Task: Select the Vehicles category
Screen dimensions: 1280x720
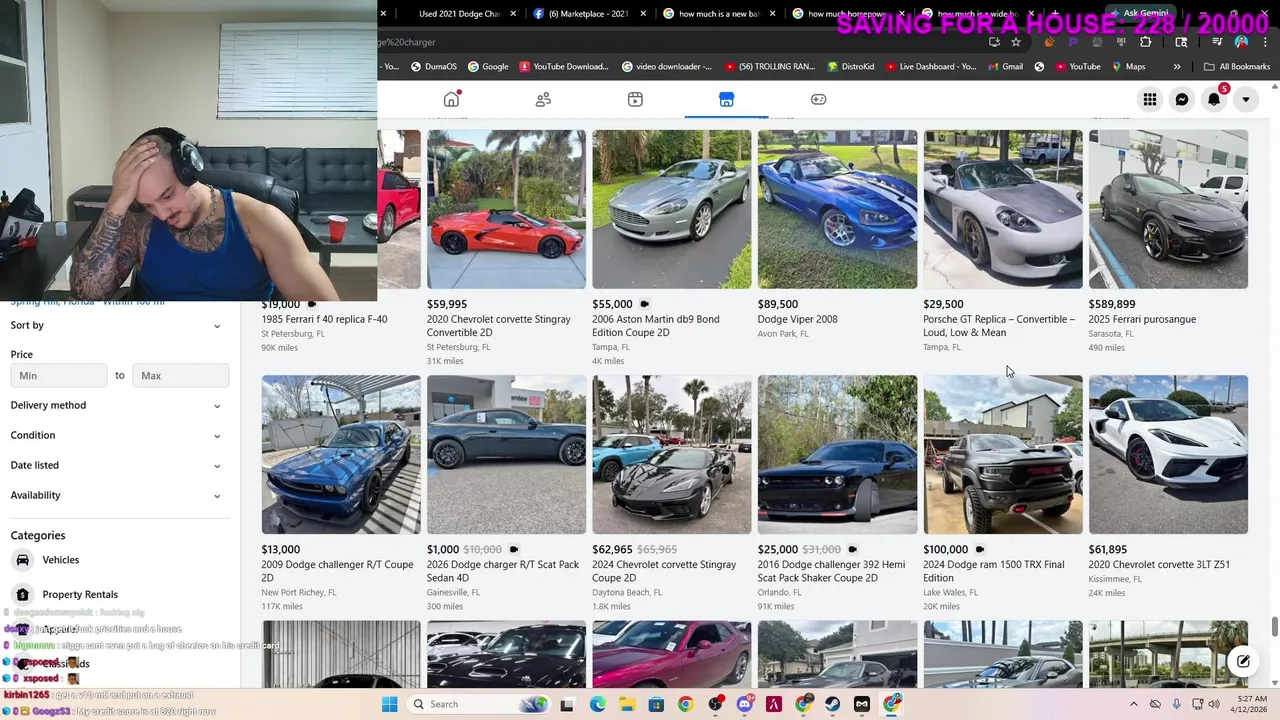Action: click(x=60, y=560)
